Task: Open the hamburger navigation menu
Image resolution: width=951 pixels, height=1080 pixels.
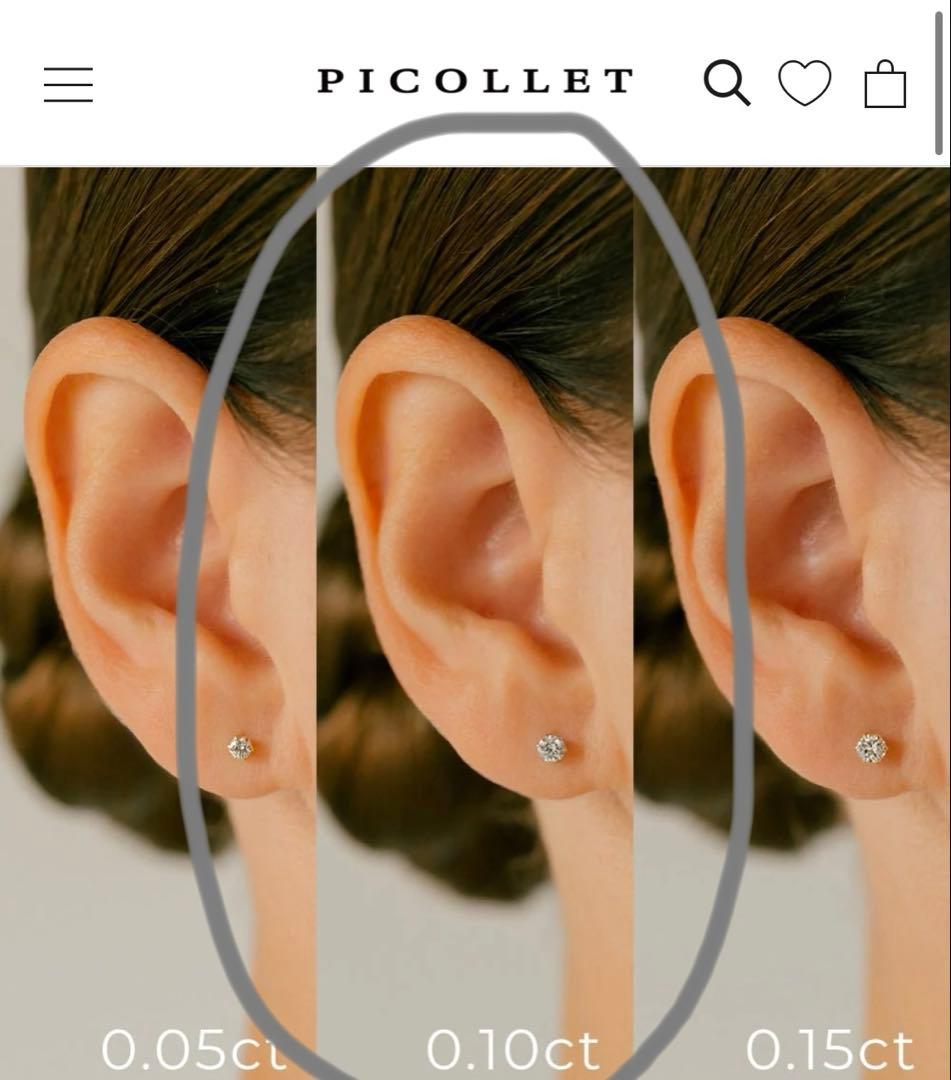Action: click(x=68, y=84)
